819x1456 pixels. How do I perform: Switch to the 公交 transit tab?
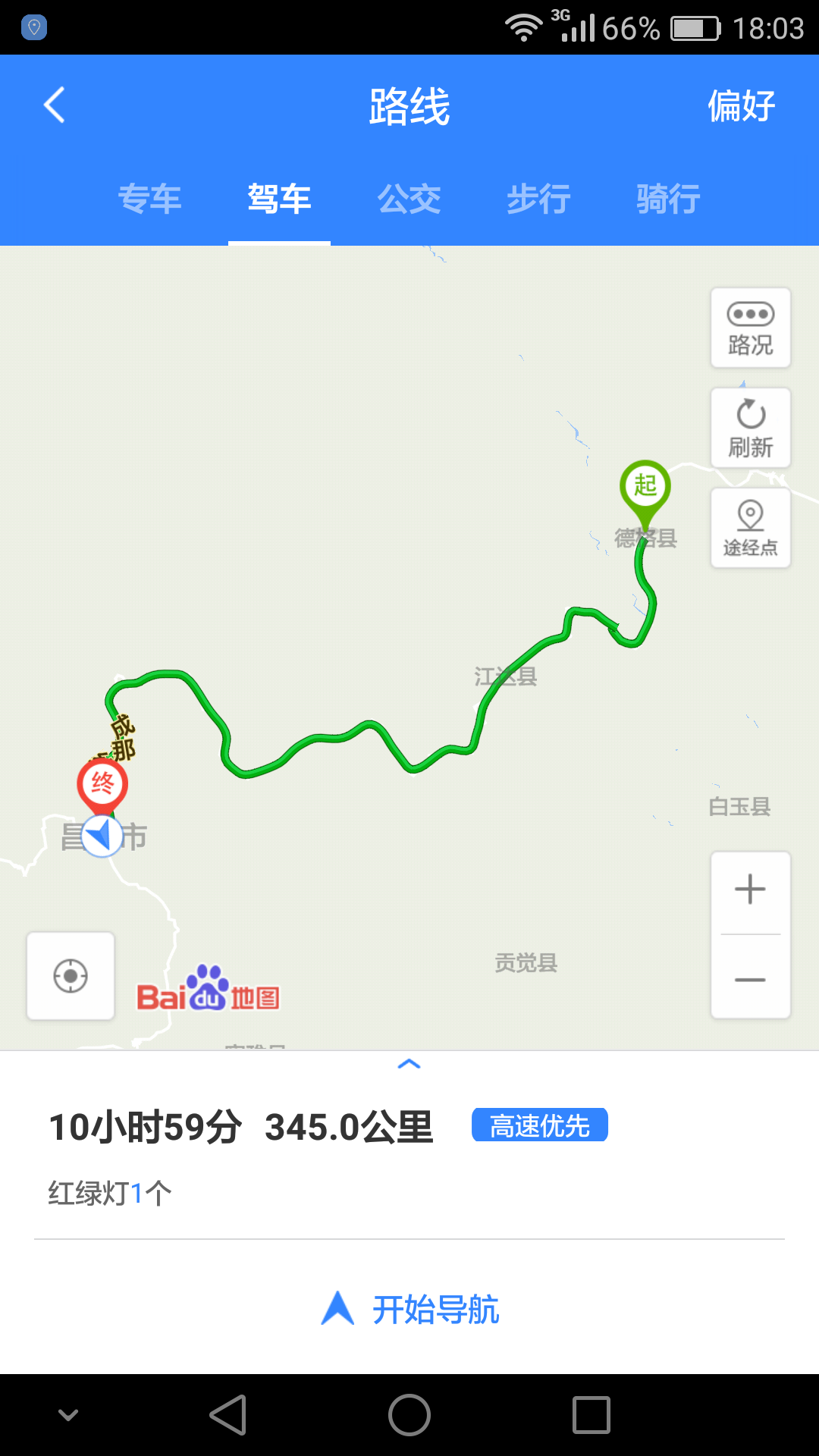click(409, 199)
